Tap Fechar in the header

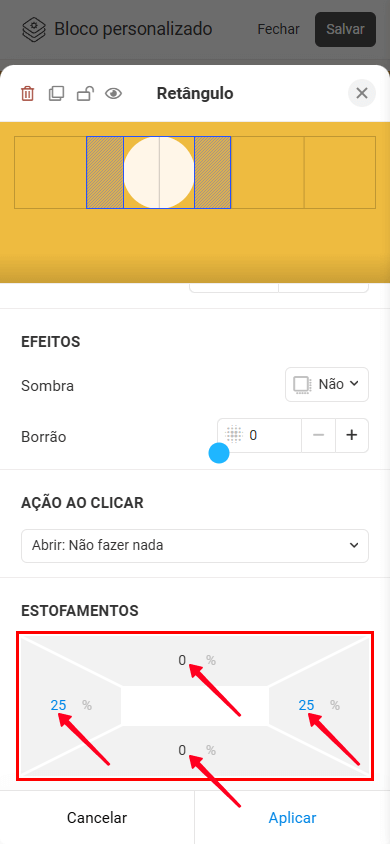(278, 29)
